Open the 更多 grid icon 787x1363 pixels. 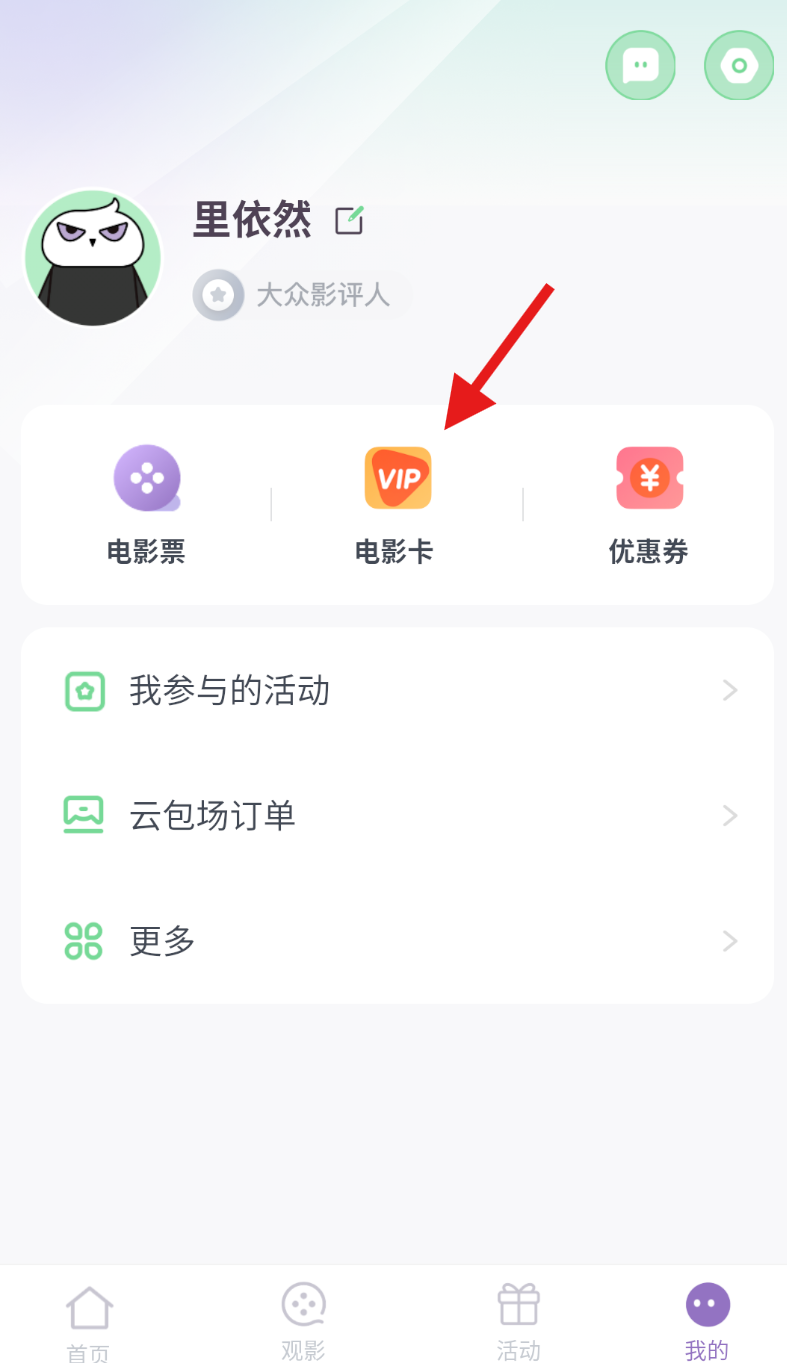[85, 941]
